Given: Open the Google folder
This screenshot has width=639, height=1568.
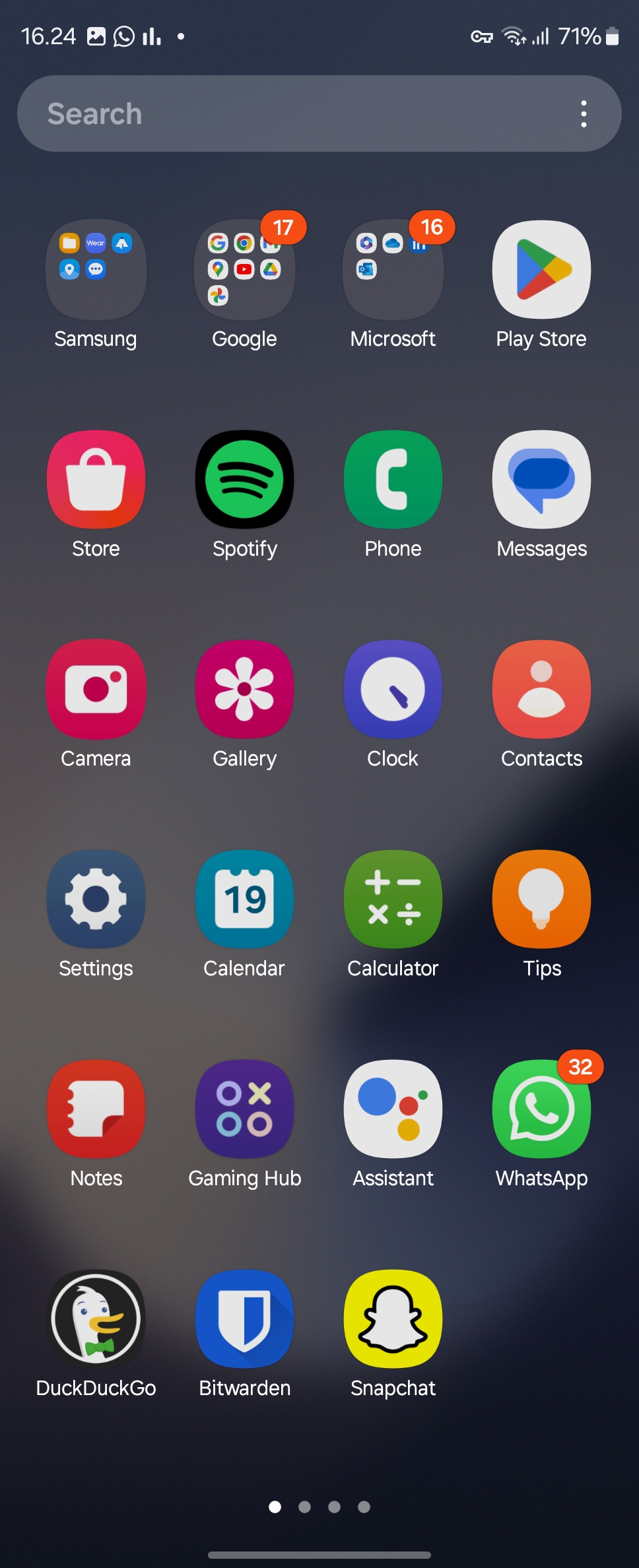Looking at the screenshot, I should [244, 271].
